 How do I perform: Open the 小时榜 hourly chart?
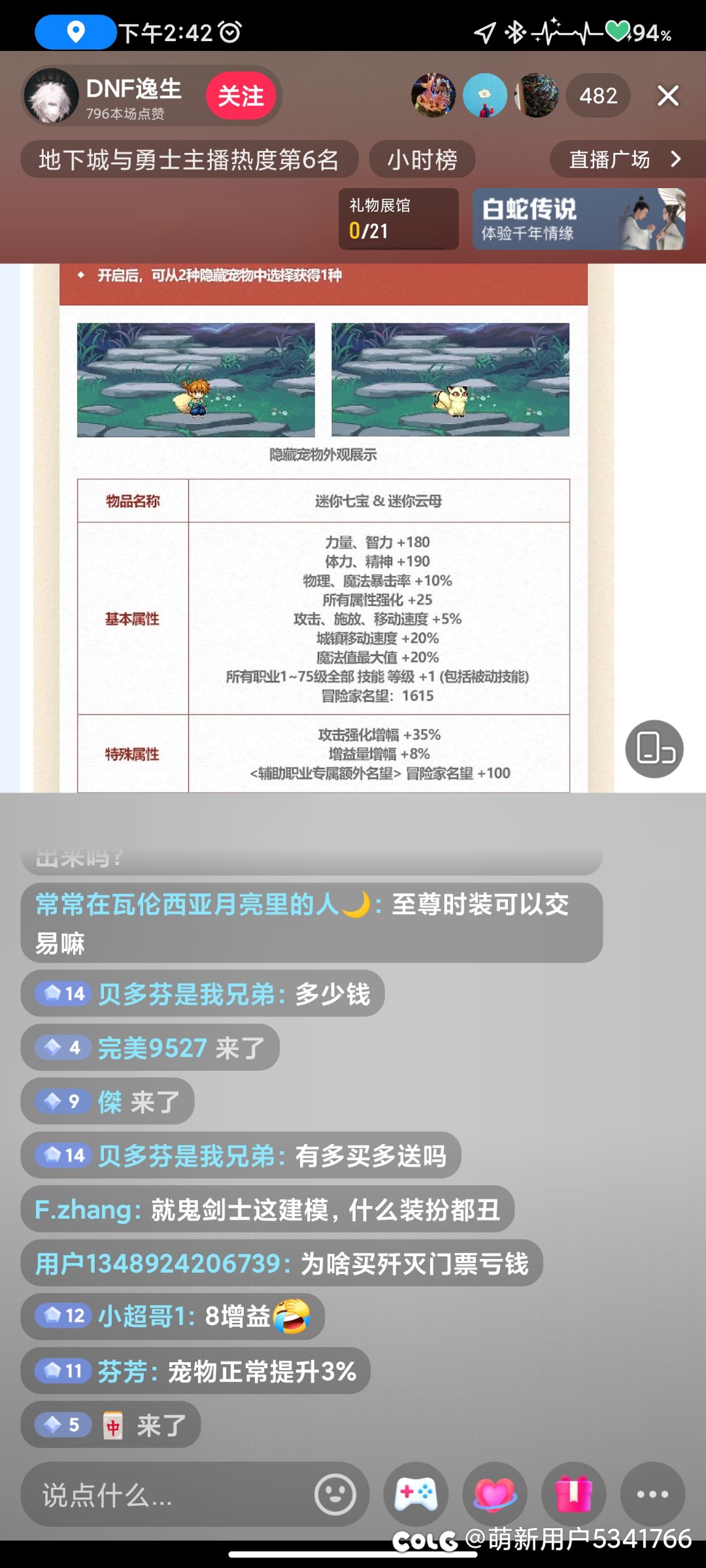coord(422,159)
